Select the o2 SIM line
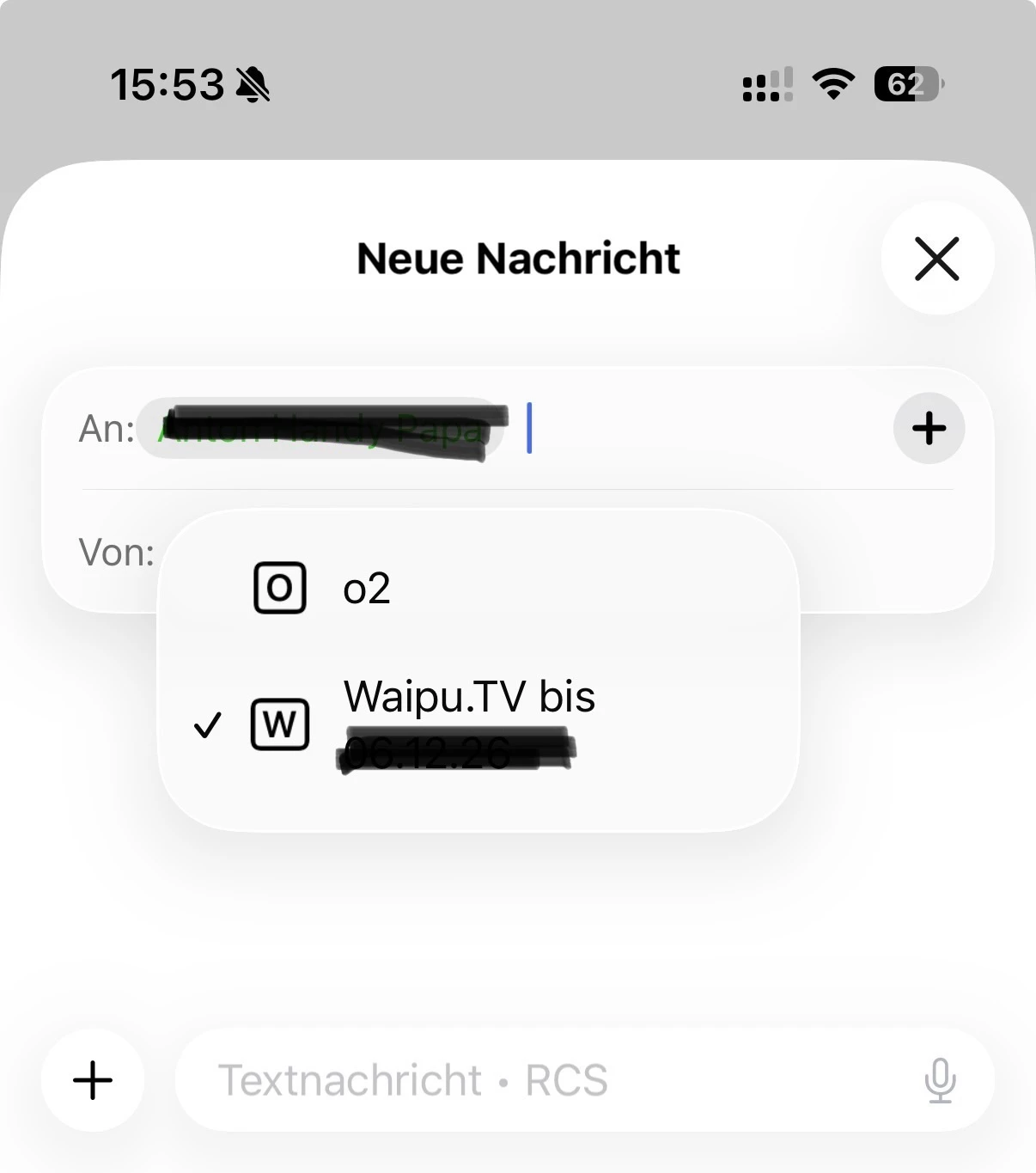Viewport: 1036px width, 1173px height. [x=366, y=589]
